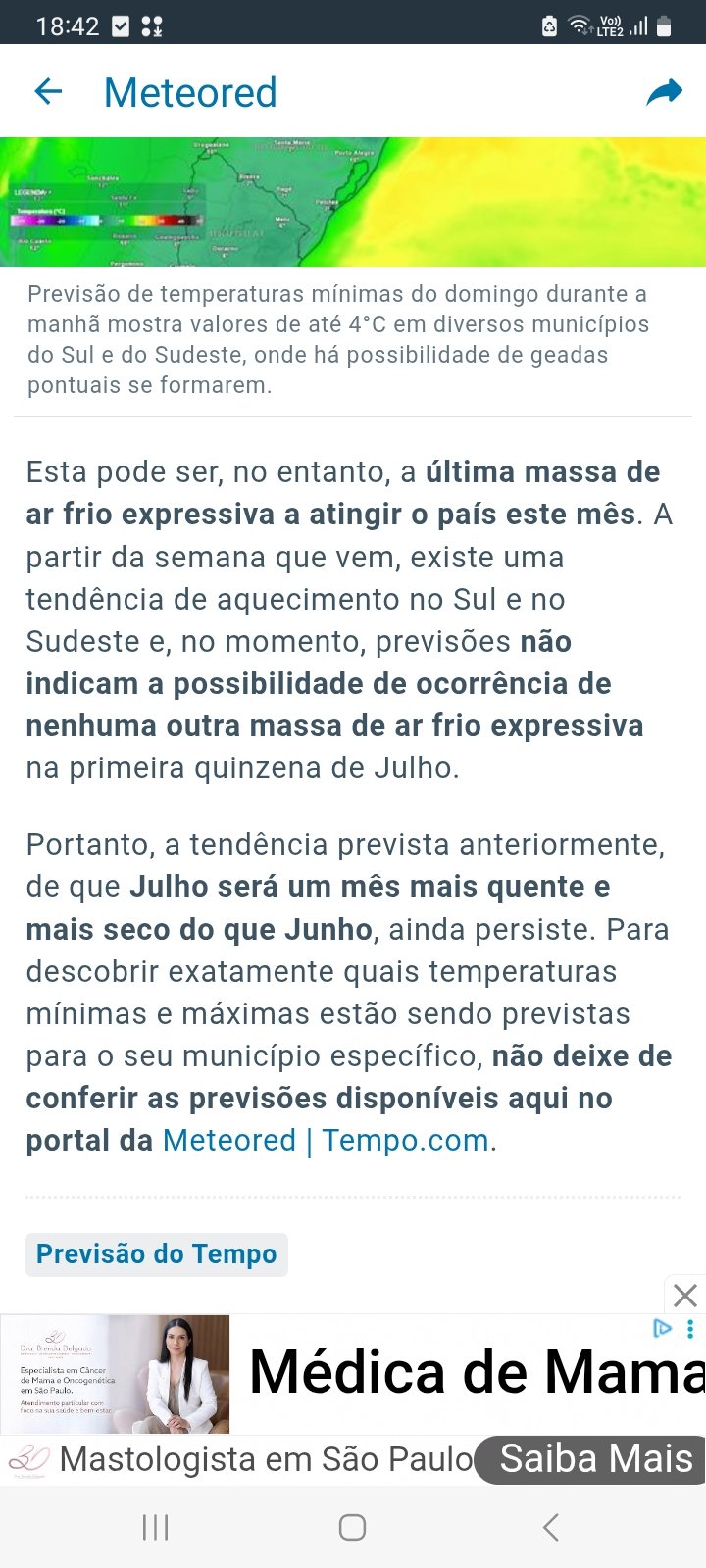
Task: Share this Meteored article
Action: [664, 92]
